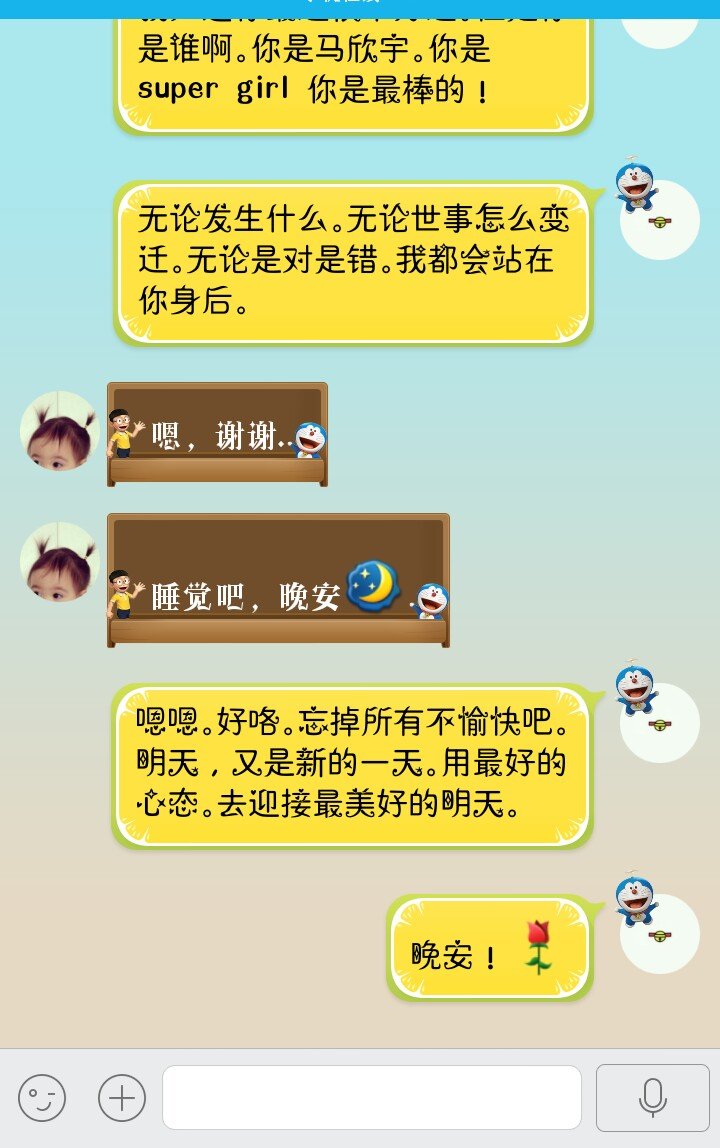Focus the message text field
The width and height of the screenshot is (720, 1148).
click(372, 1098)
